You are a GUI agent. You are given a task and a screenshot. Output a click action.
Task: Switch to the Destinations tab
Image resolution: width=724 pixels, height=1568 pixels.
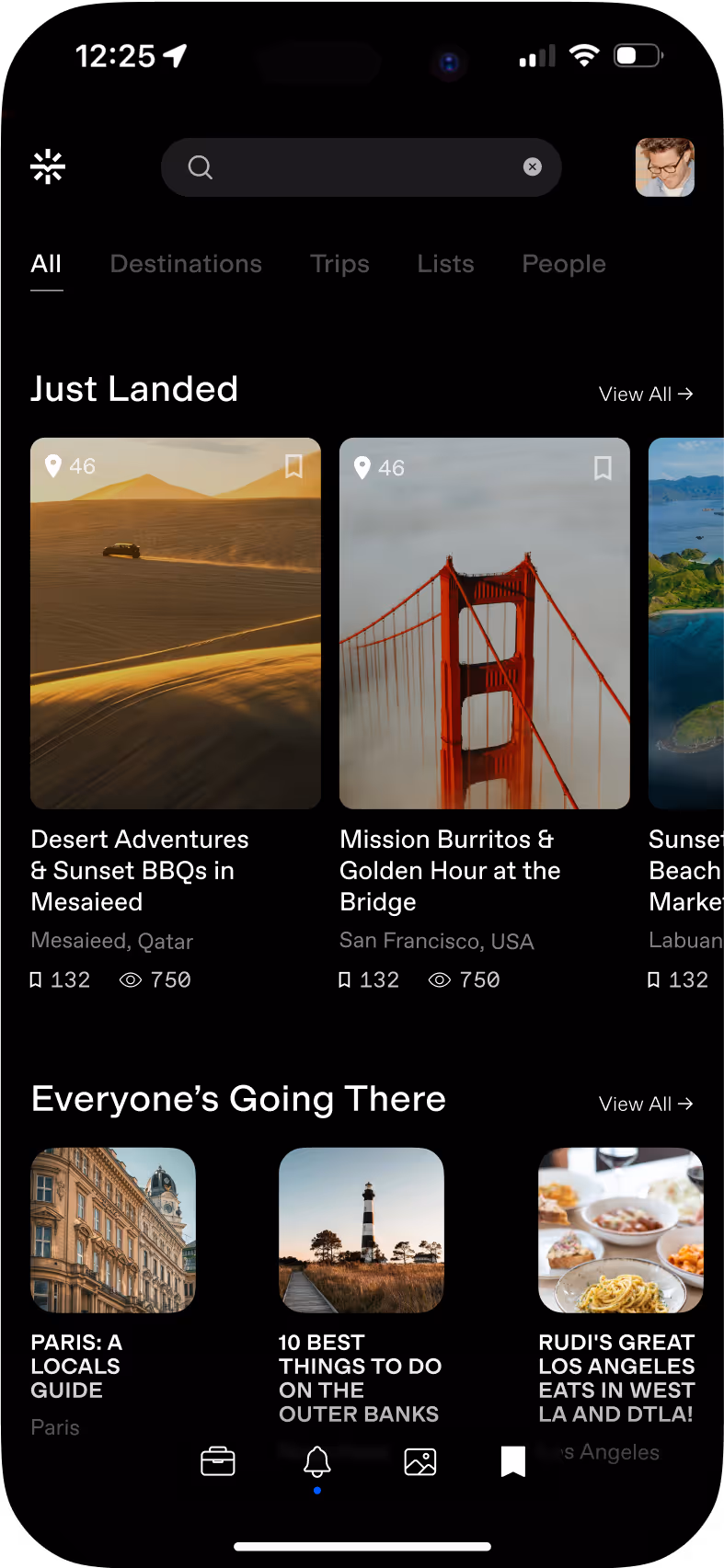click(186, 264)
